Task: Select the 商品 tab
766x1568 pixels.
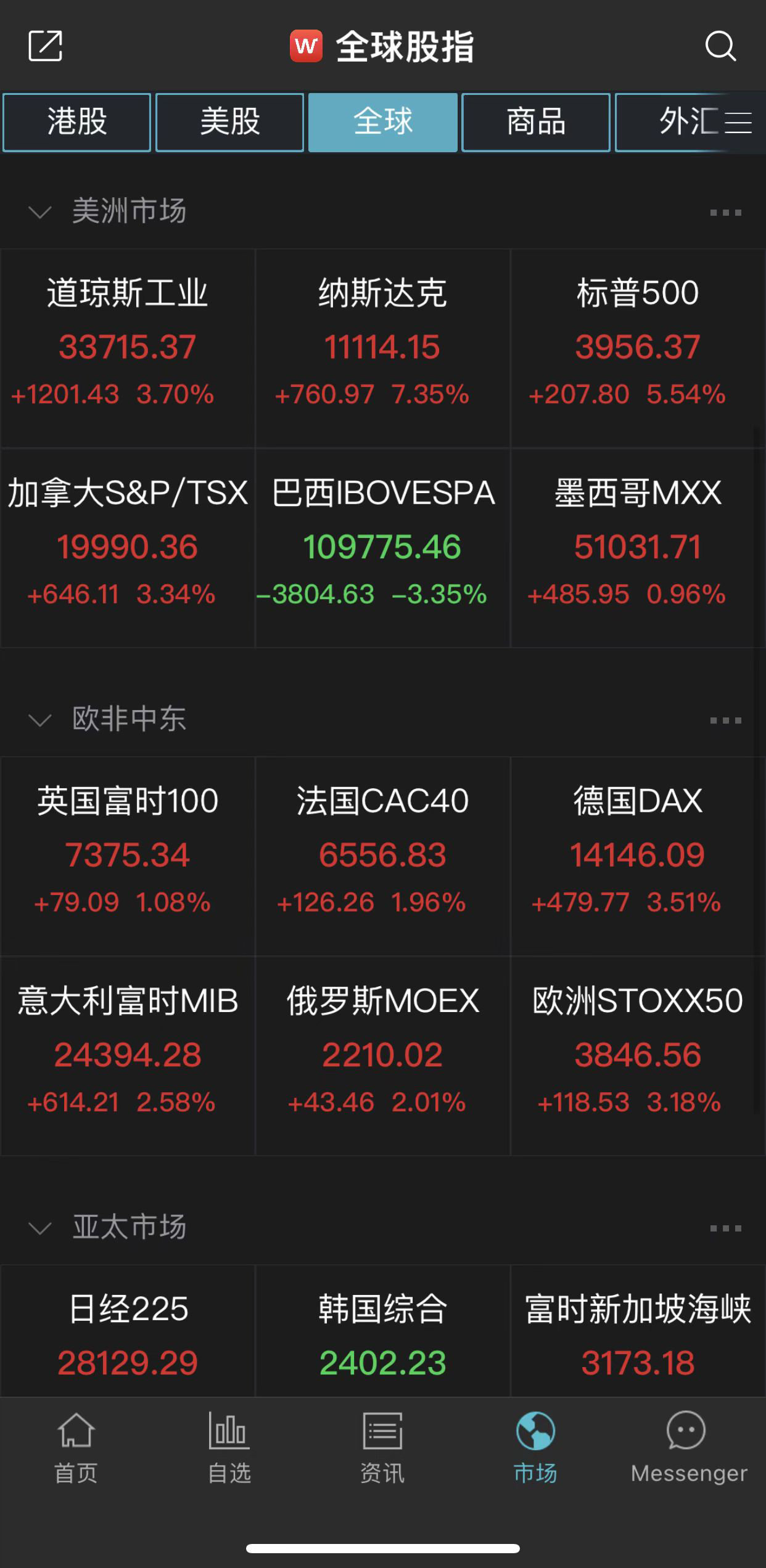Action: pos(536,122)
